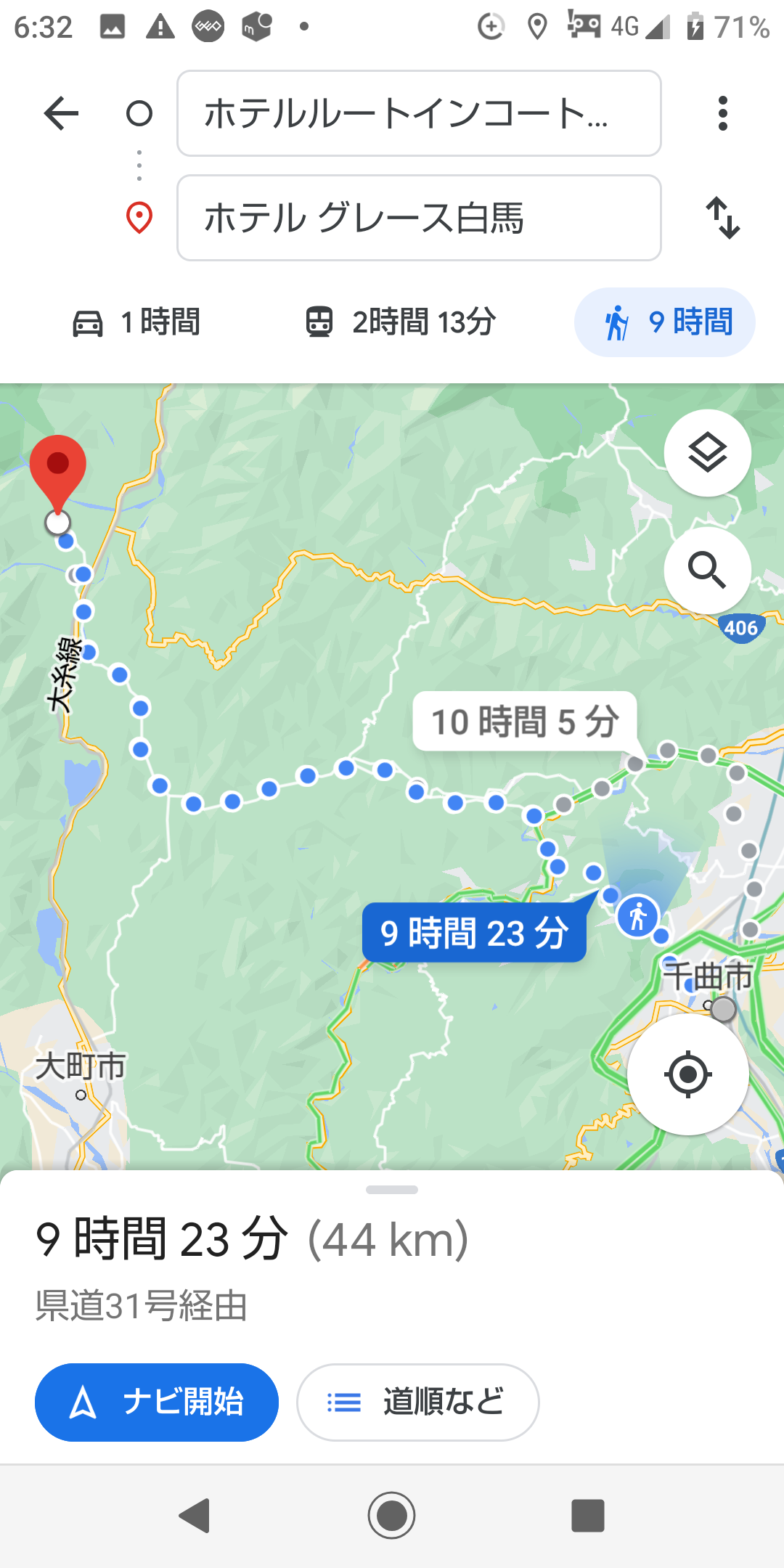Open the map layers button
This screenshot has height=1568, width=784.
[x=708, y=453]
